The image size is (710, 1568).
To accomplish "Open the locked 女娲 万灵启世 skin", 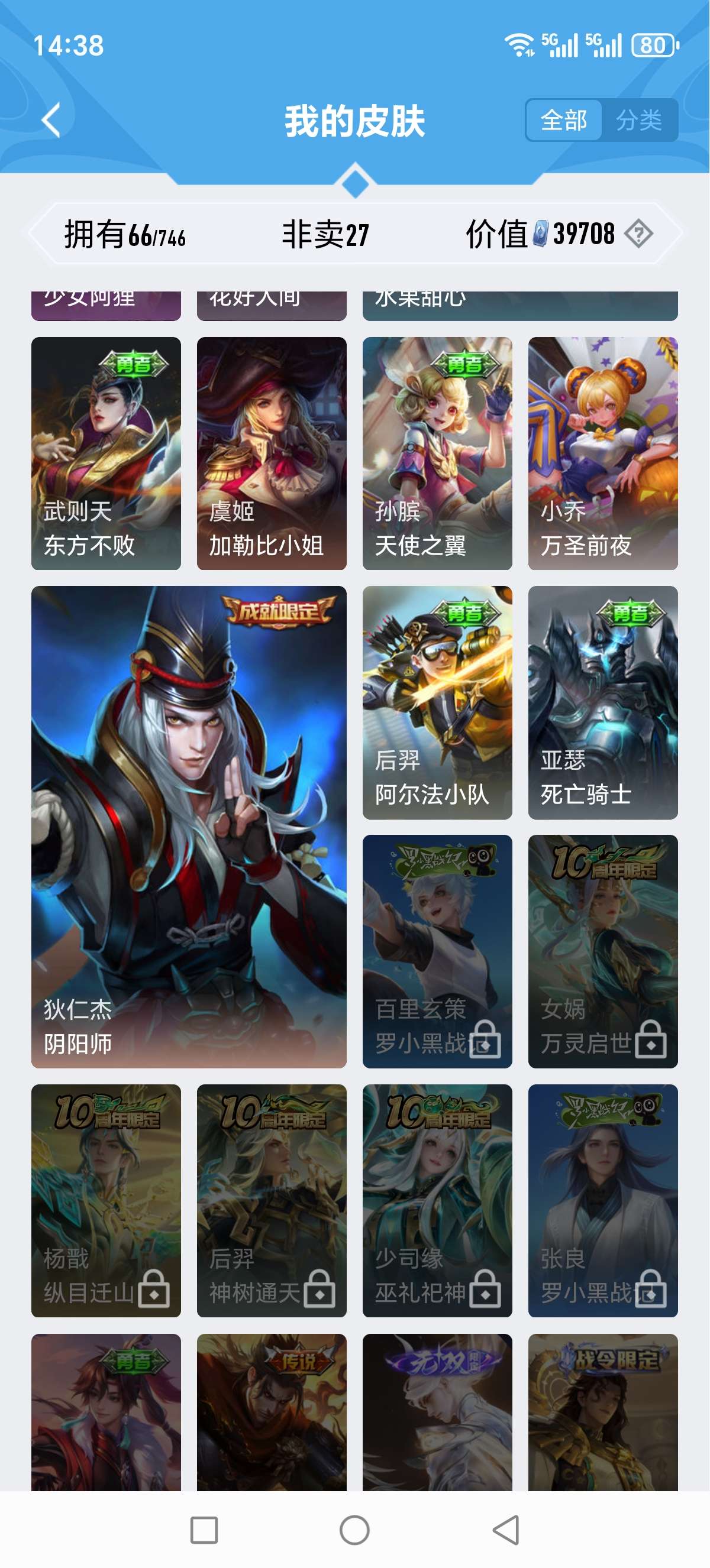I will click(x=603, y=951).
